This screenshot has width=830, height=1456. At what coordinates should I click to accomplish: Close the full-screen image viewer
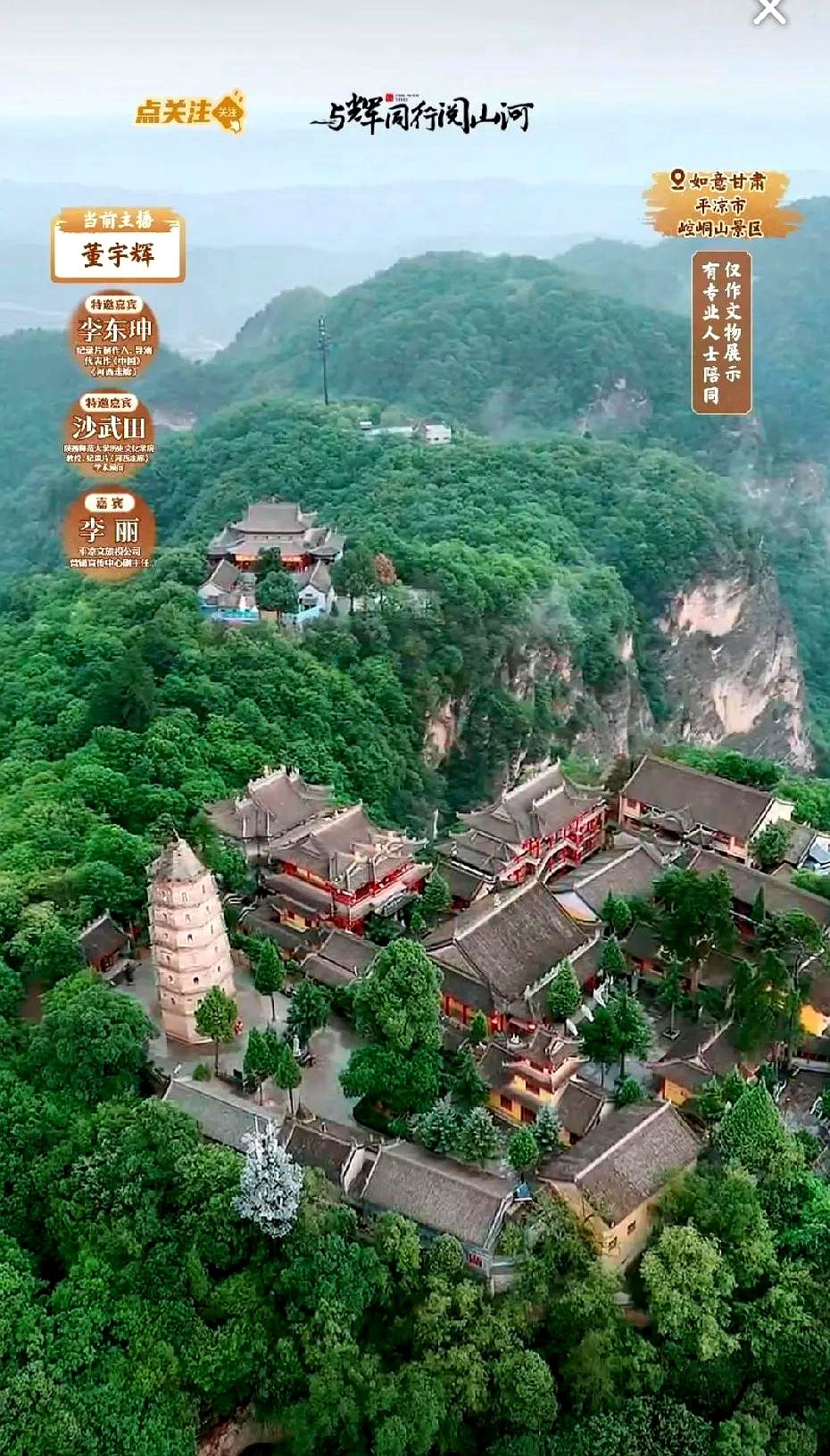769,10
